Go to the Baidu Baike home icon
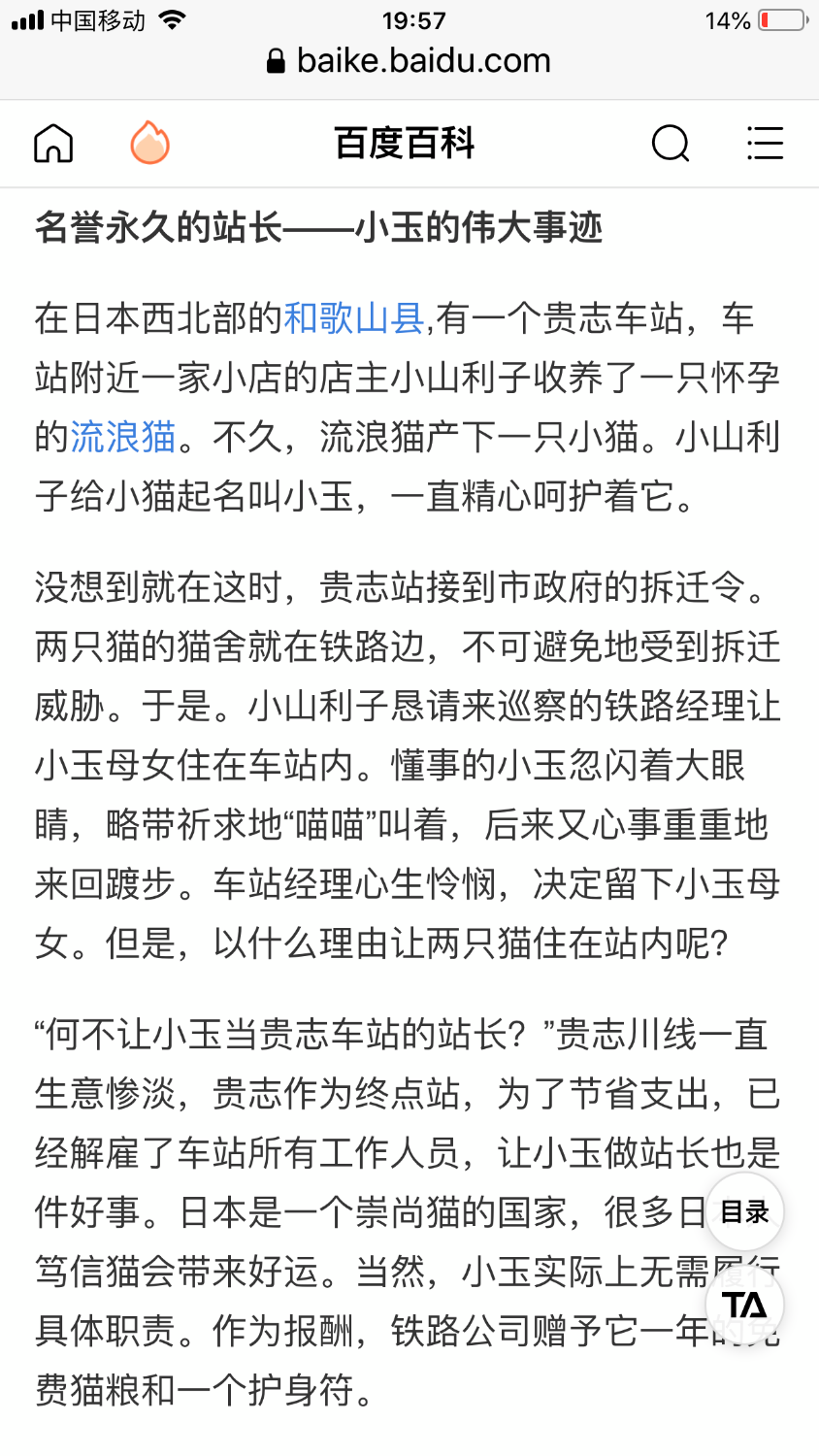819x1456 pixels. point(53,144)
